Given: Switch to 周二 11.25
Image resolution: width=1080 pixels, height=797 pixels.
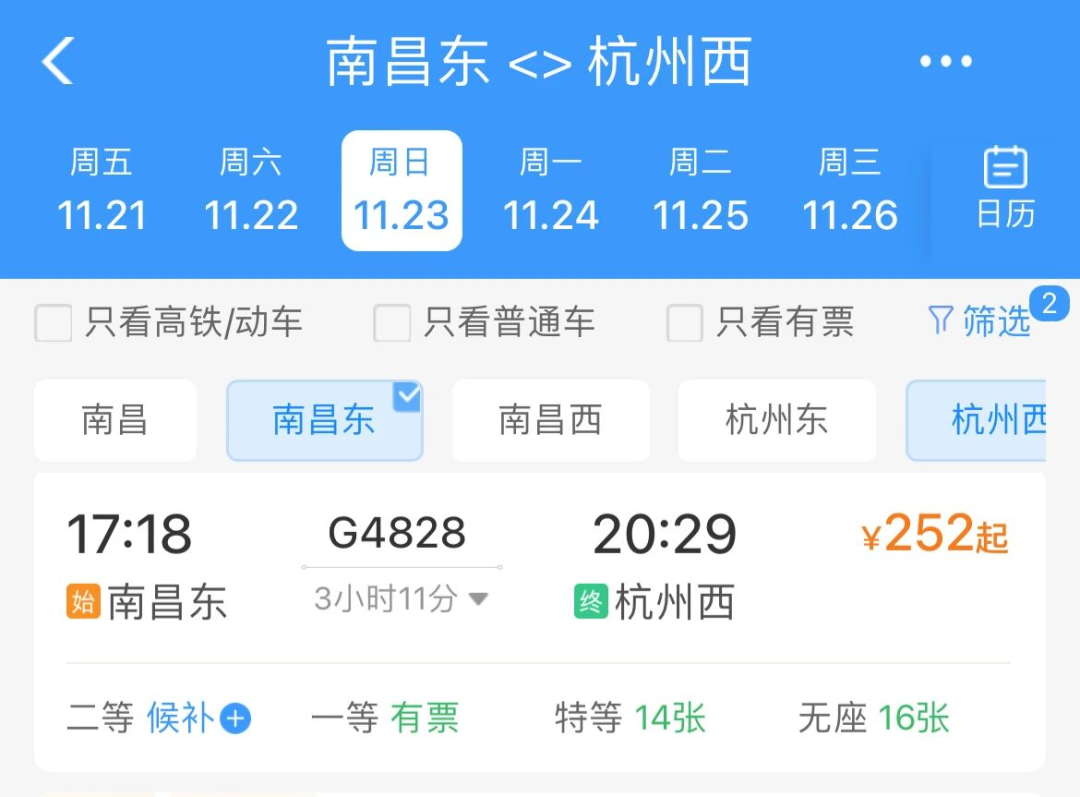Looking at the screenshot, I should [701, 191].
